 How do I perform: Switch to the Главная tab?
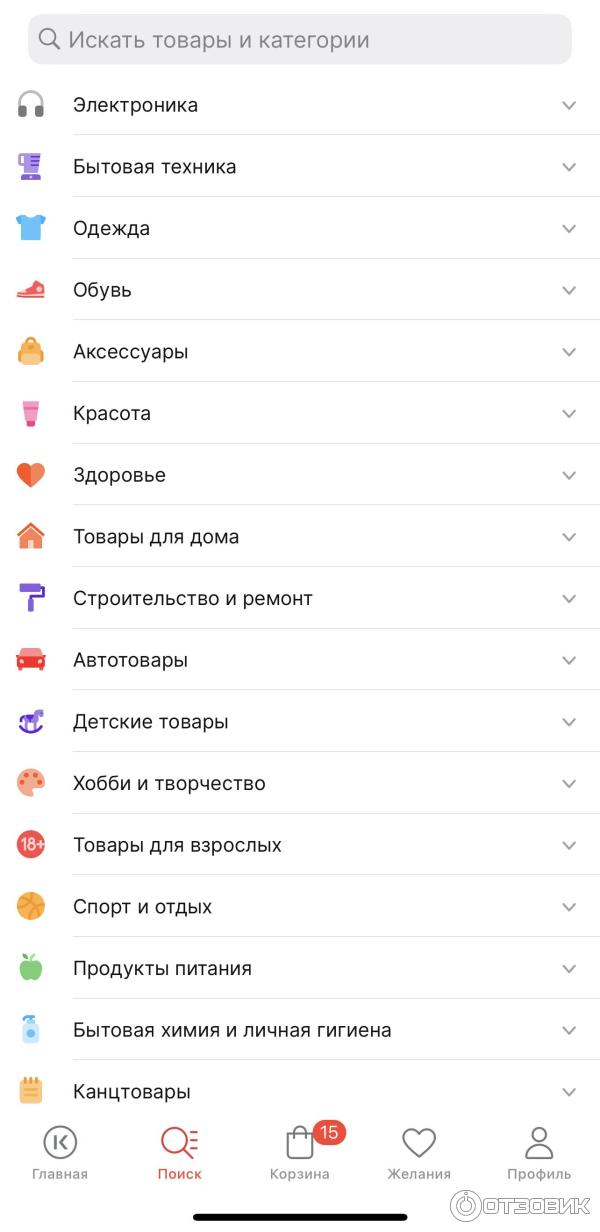pos(60,1153)
